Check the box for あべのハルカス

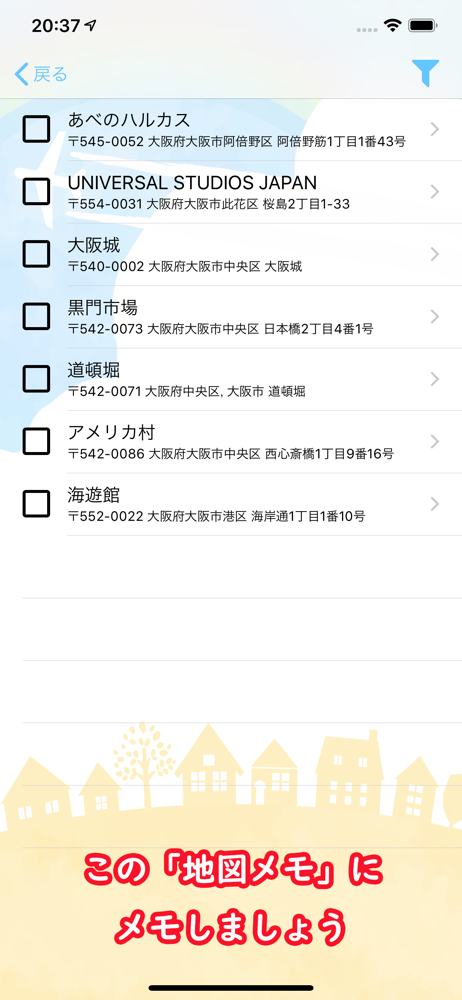[x=36, y=129]
